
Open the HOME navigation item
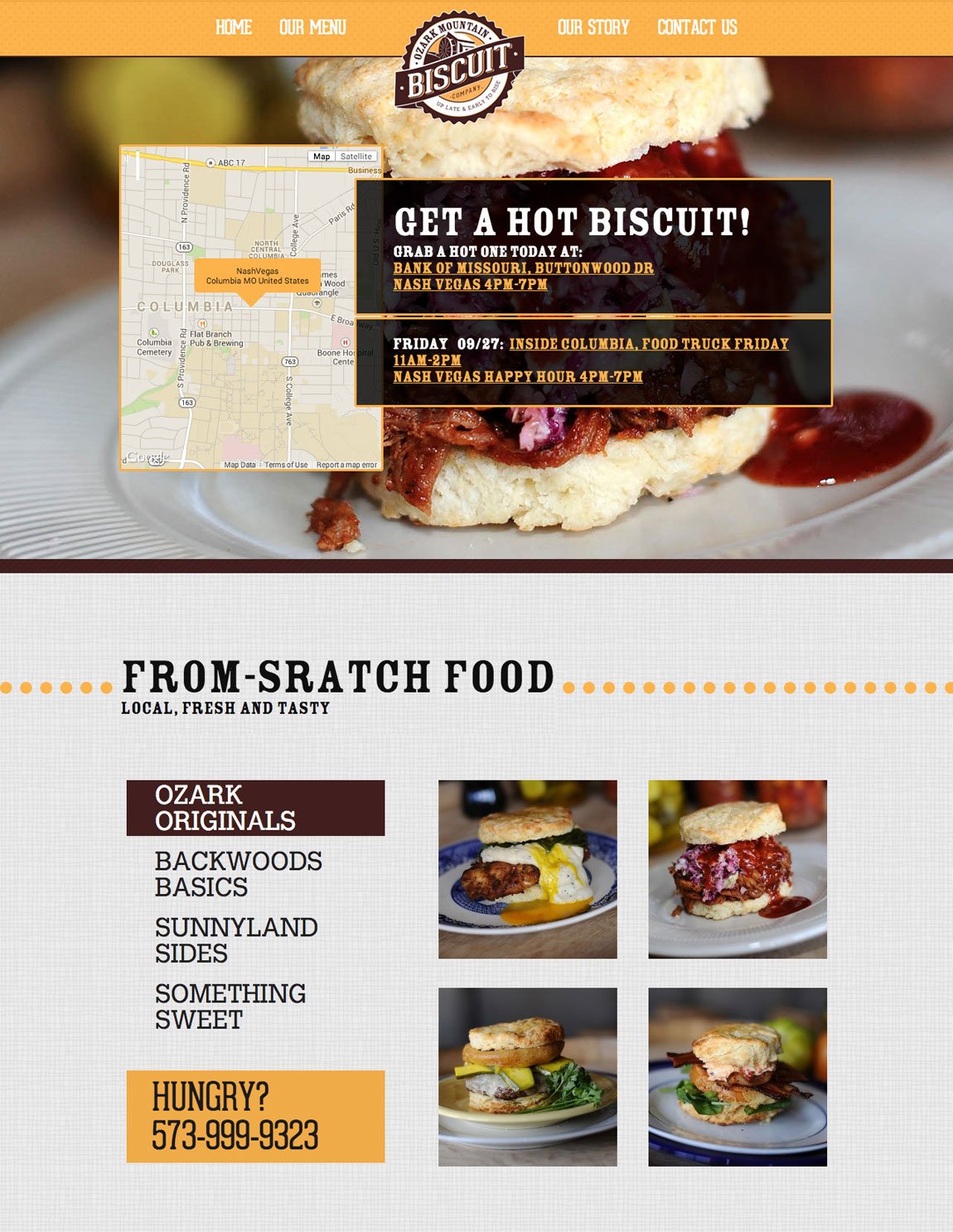pyautogui.click(x=233, y=27)
